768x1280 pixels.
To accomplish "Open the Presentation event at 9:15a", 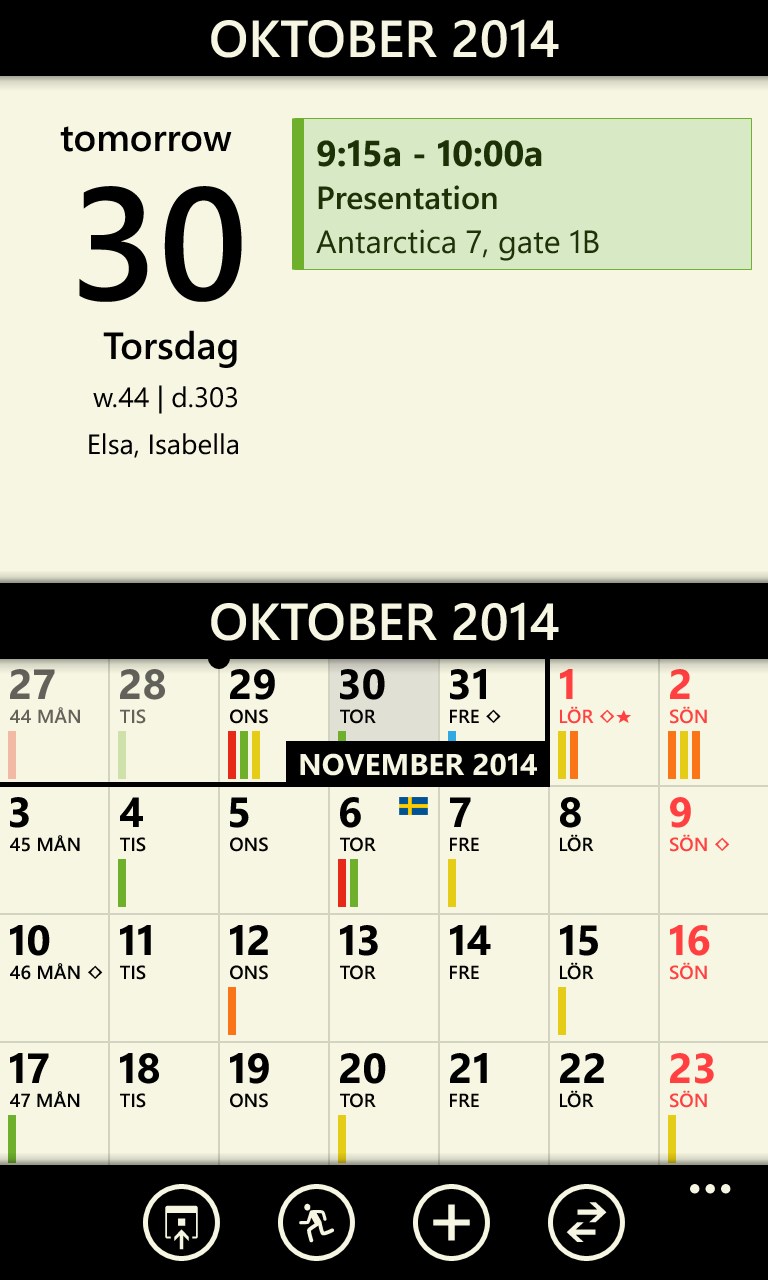I will (x=521, y=194).
